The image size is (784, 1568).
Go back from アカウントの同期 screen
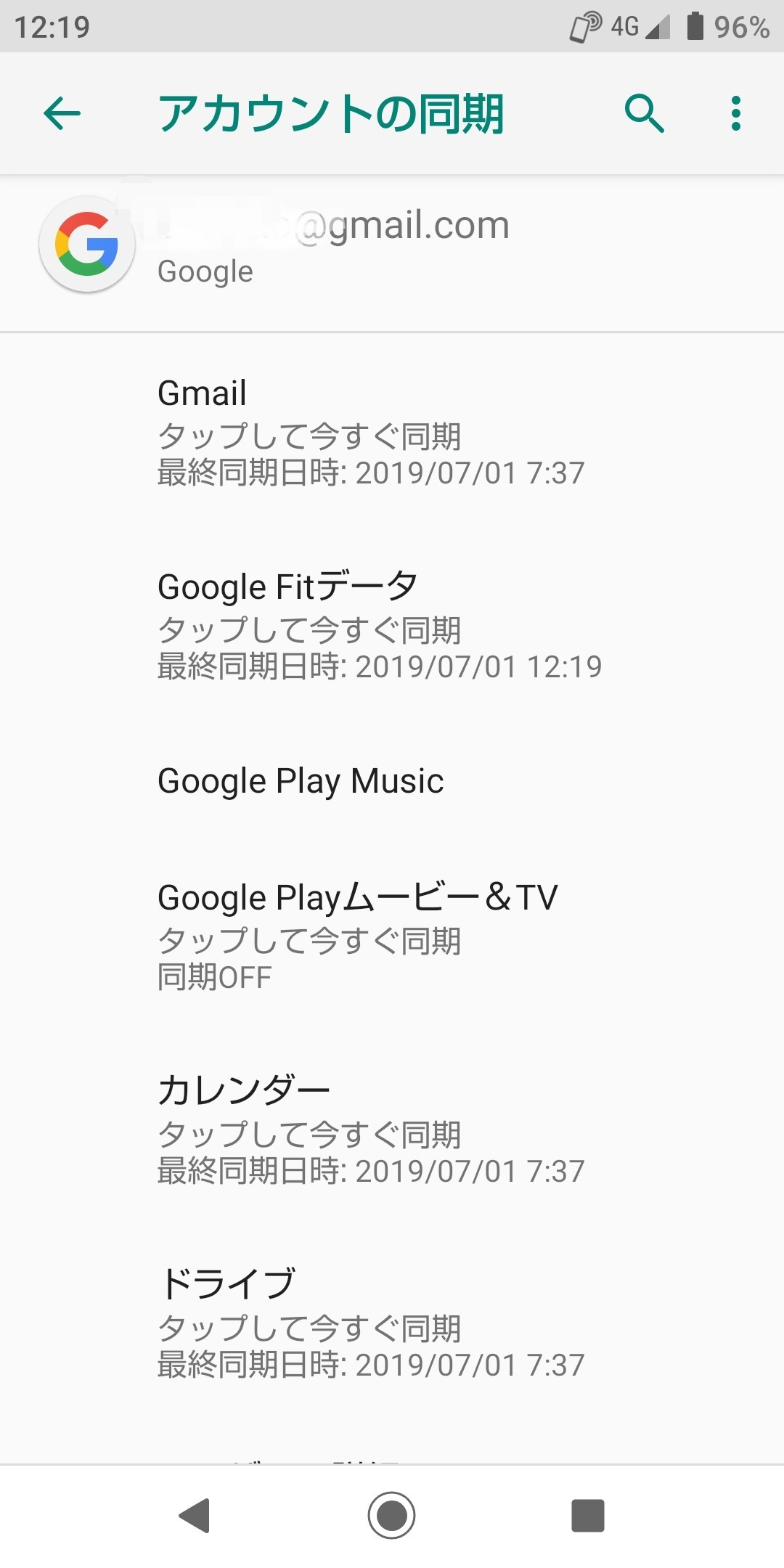[x=62, y=113]
